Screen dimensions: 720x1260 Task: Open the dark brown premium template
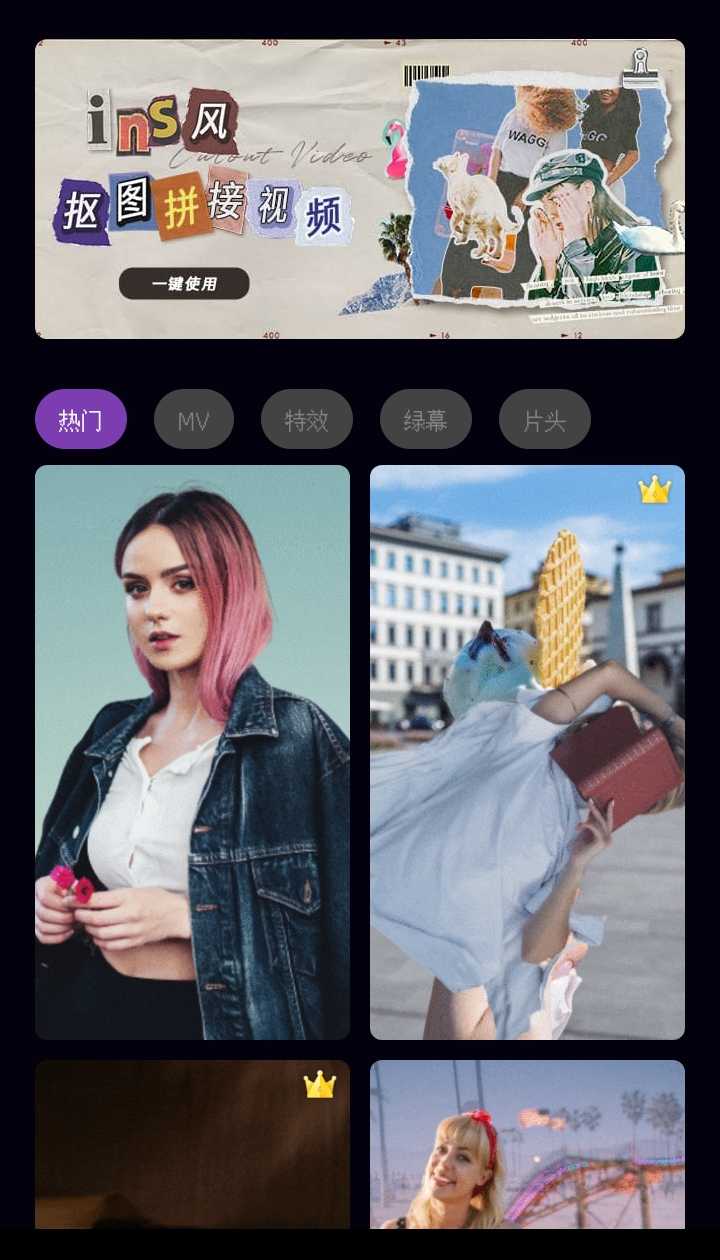click(x=193, y=1145)
